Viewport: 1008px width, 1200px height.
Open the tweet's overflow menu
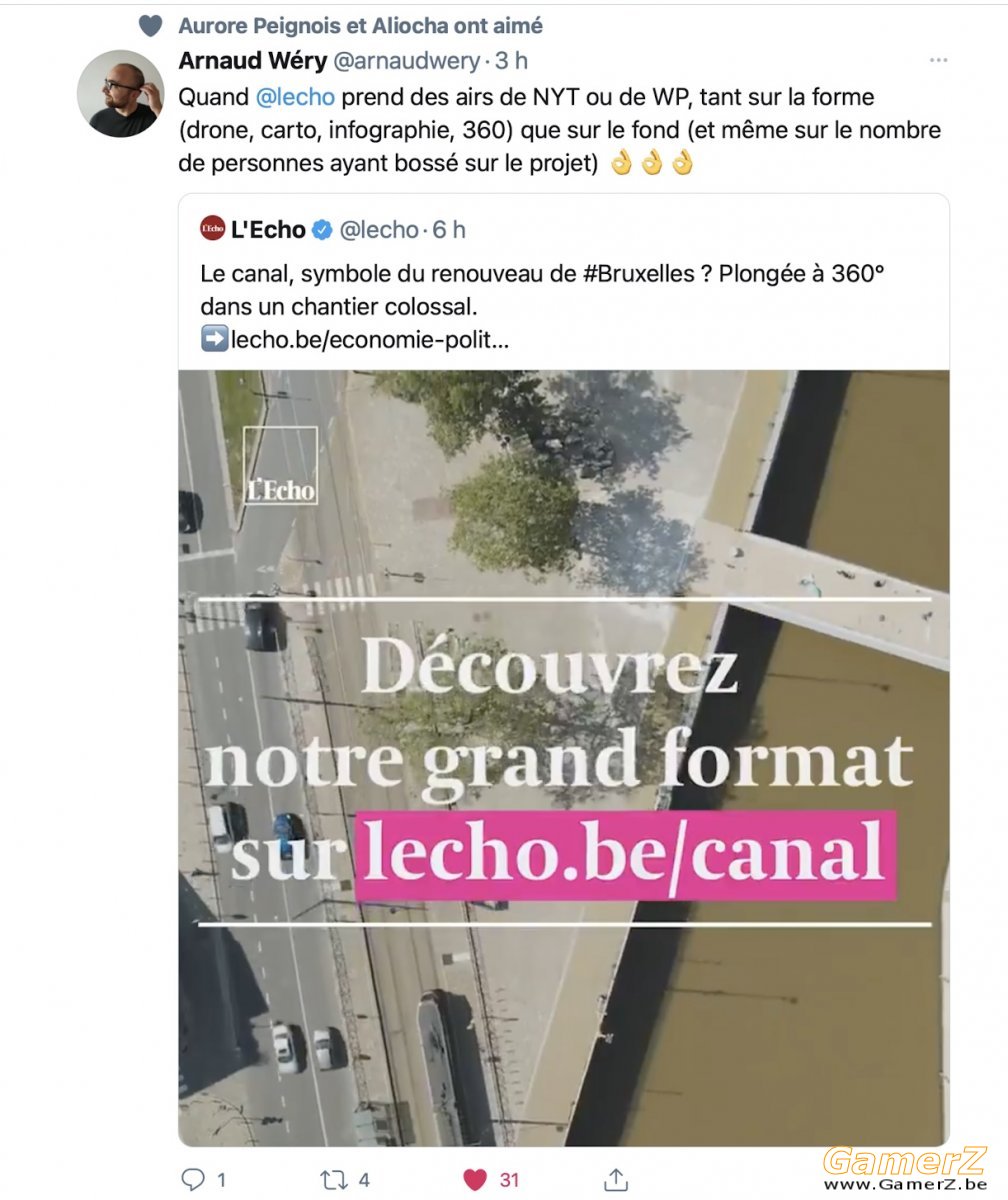[x=937, y=61]
